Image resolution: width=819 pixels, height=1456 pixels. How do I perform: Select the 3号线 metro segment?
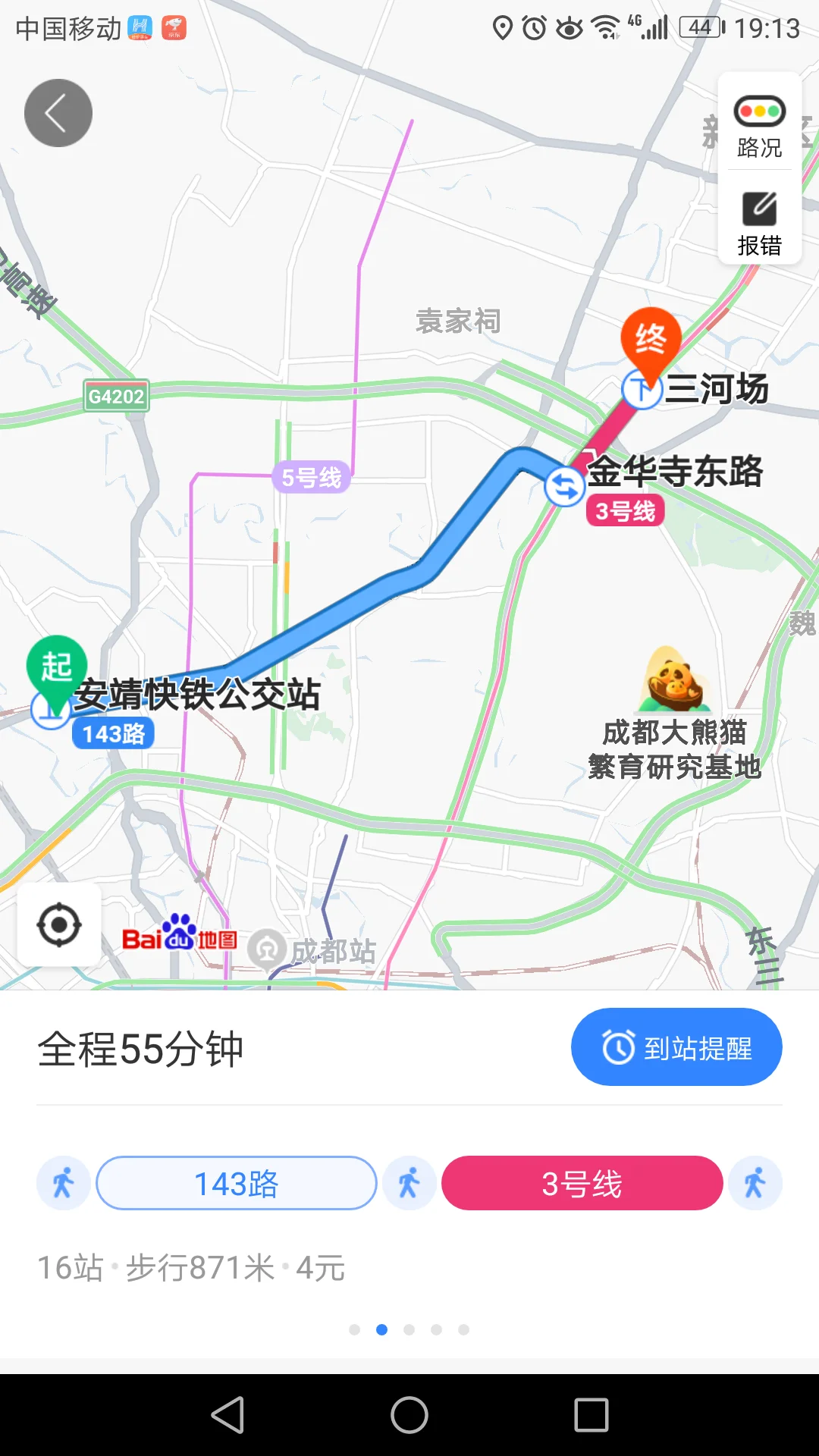coord(582,1182)
